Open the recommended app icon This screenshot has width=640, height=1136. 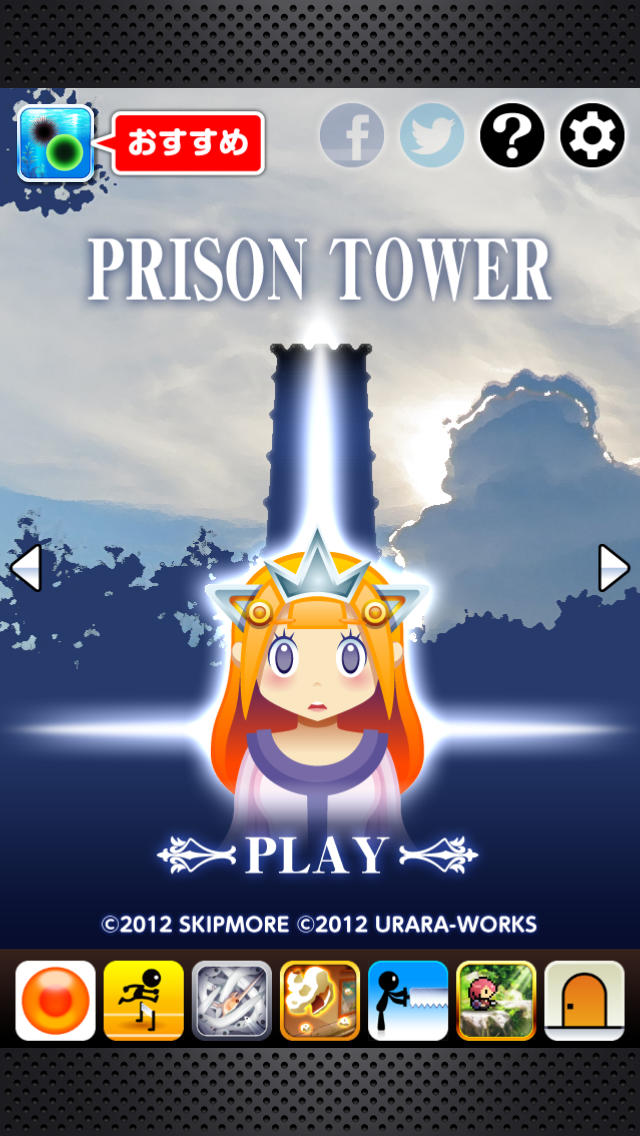coord(55,144)
